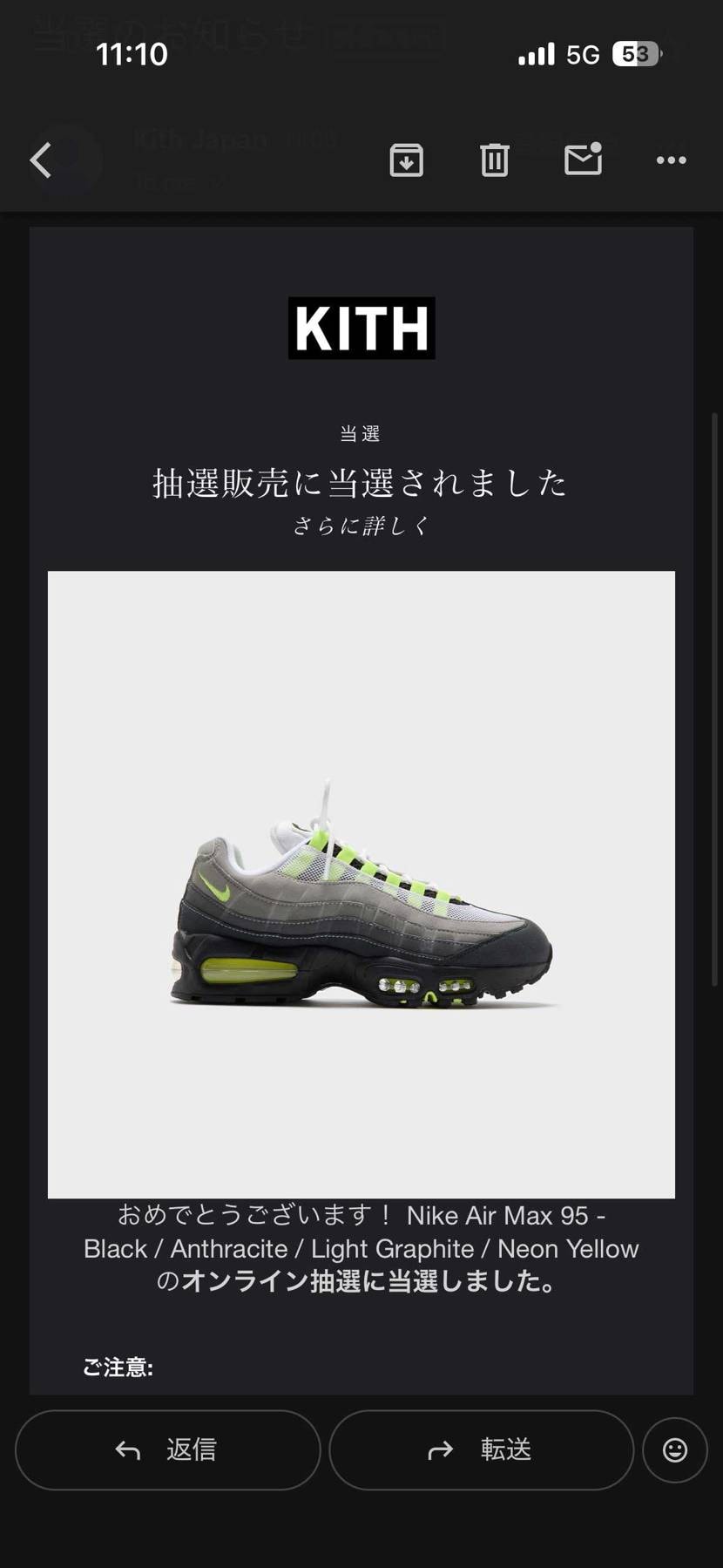Tap the battery level indicator
The height and width of the screenshot is (1568, 723).
click(x=637, y=53)
